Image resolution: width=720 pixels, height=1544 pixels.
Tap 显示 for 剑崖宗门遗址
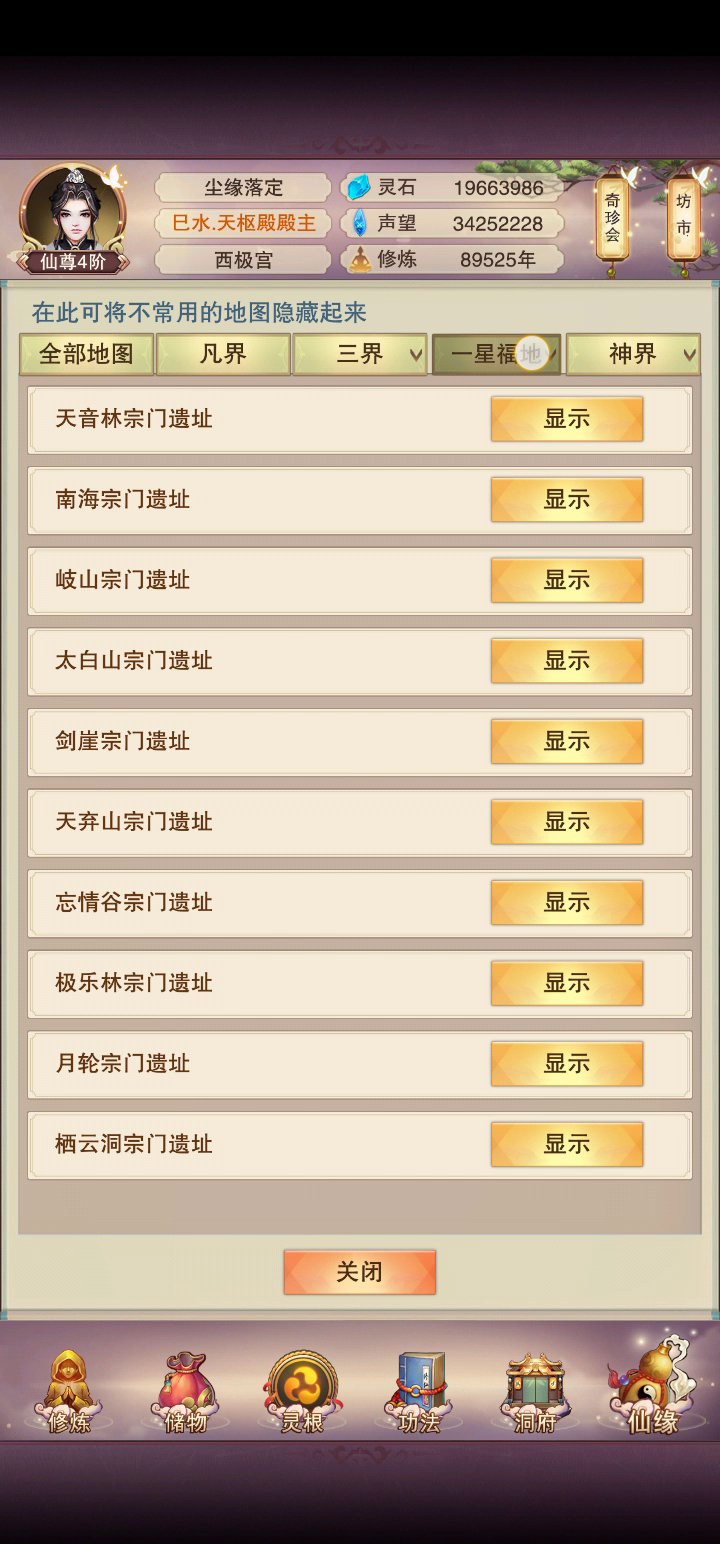[x=567, y=741]
